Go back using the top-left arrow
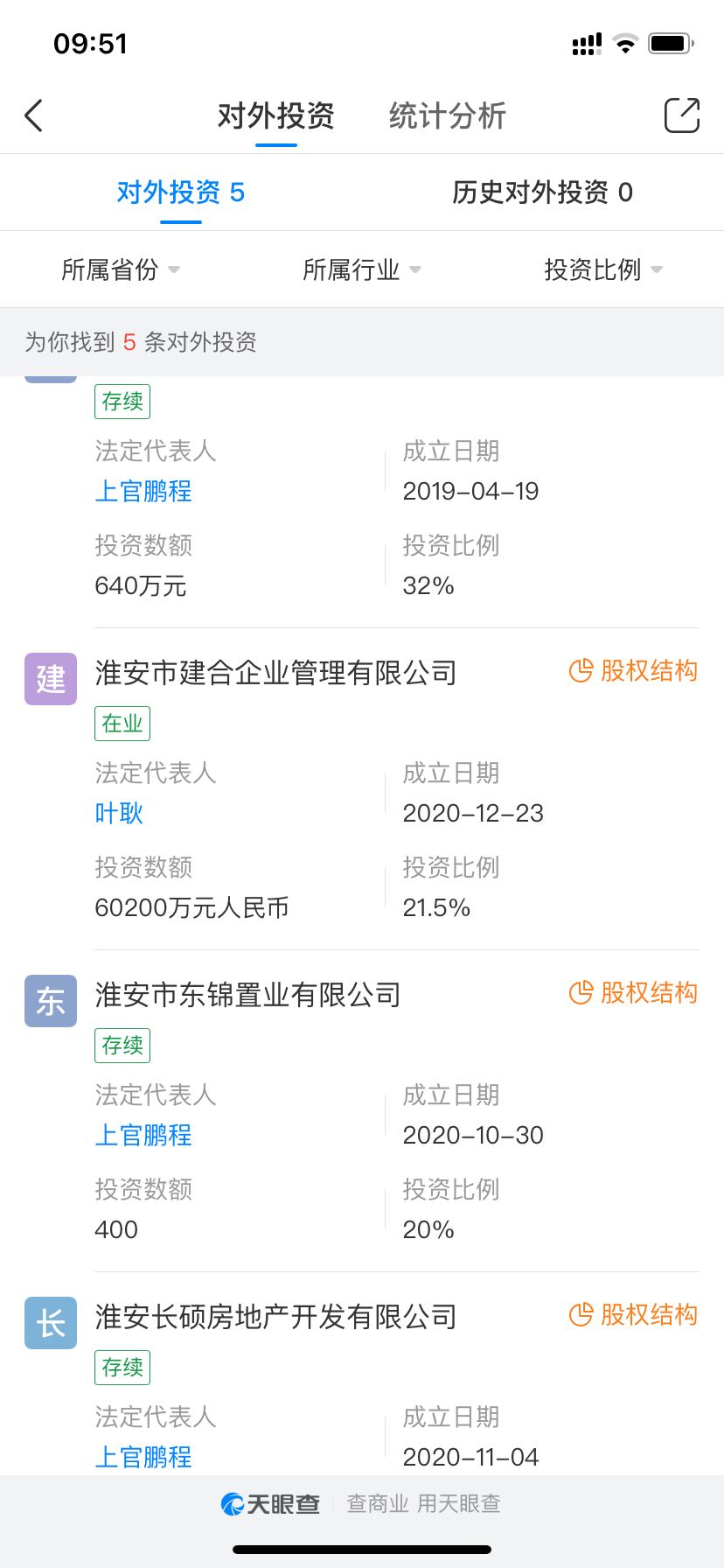724x1568 pixels. pos(33,115)
